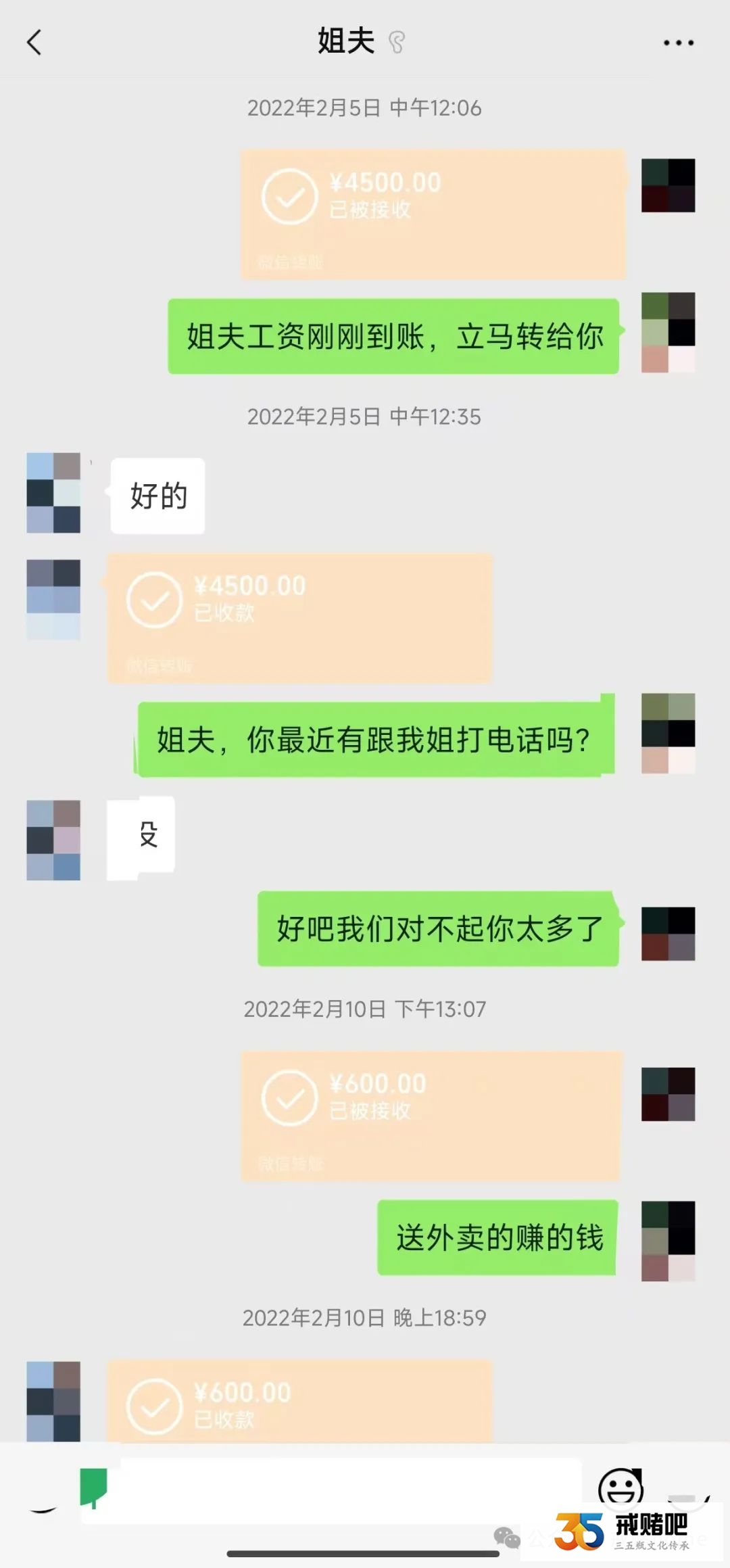View the ¥600.00 transfer marked 已被接收
Screen dimensions: 730x1568
(x=431, y=1116)
